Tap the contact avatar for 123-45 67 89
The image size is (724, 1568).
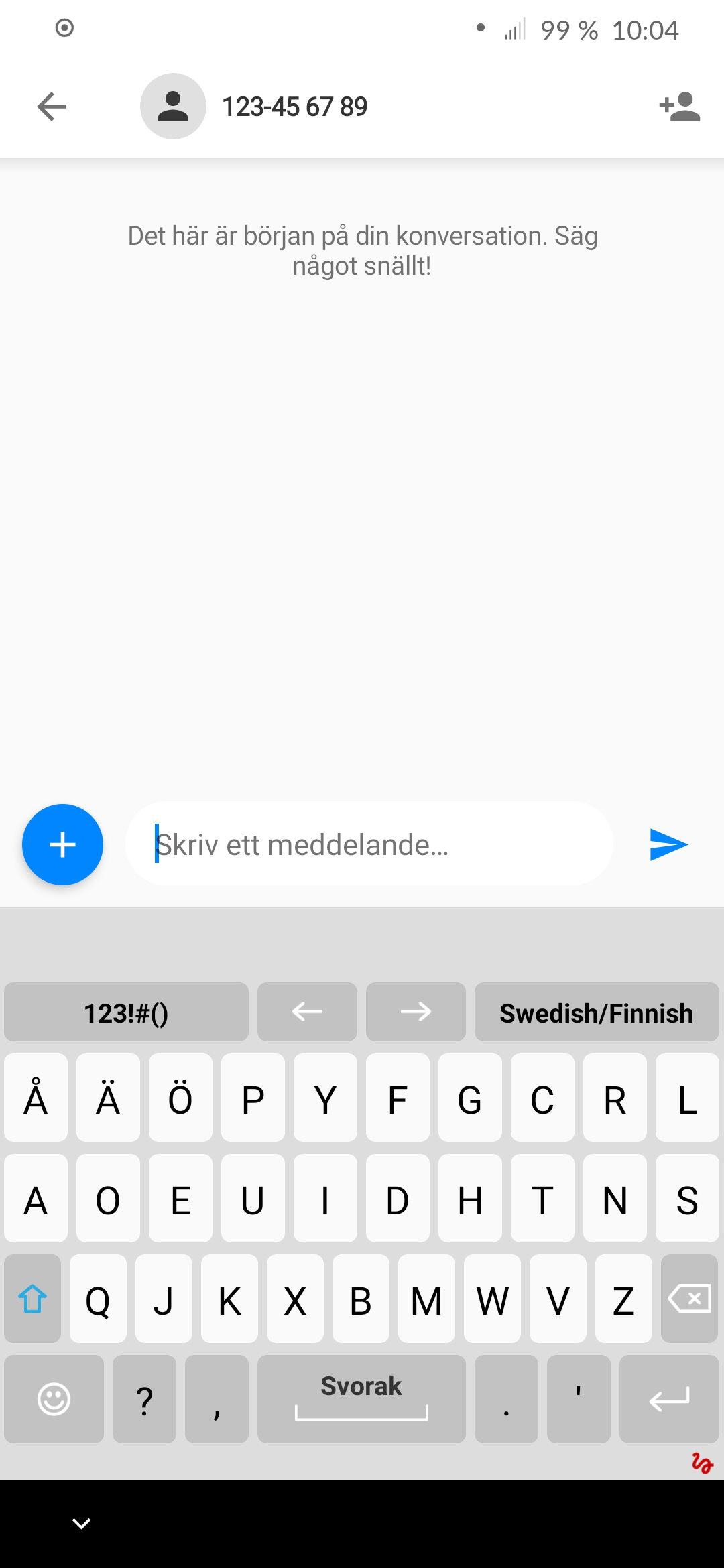(x=173, y=107)
